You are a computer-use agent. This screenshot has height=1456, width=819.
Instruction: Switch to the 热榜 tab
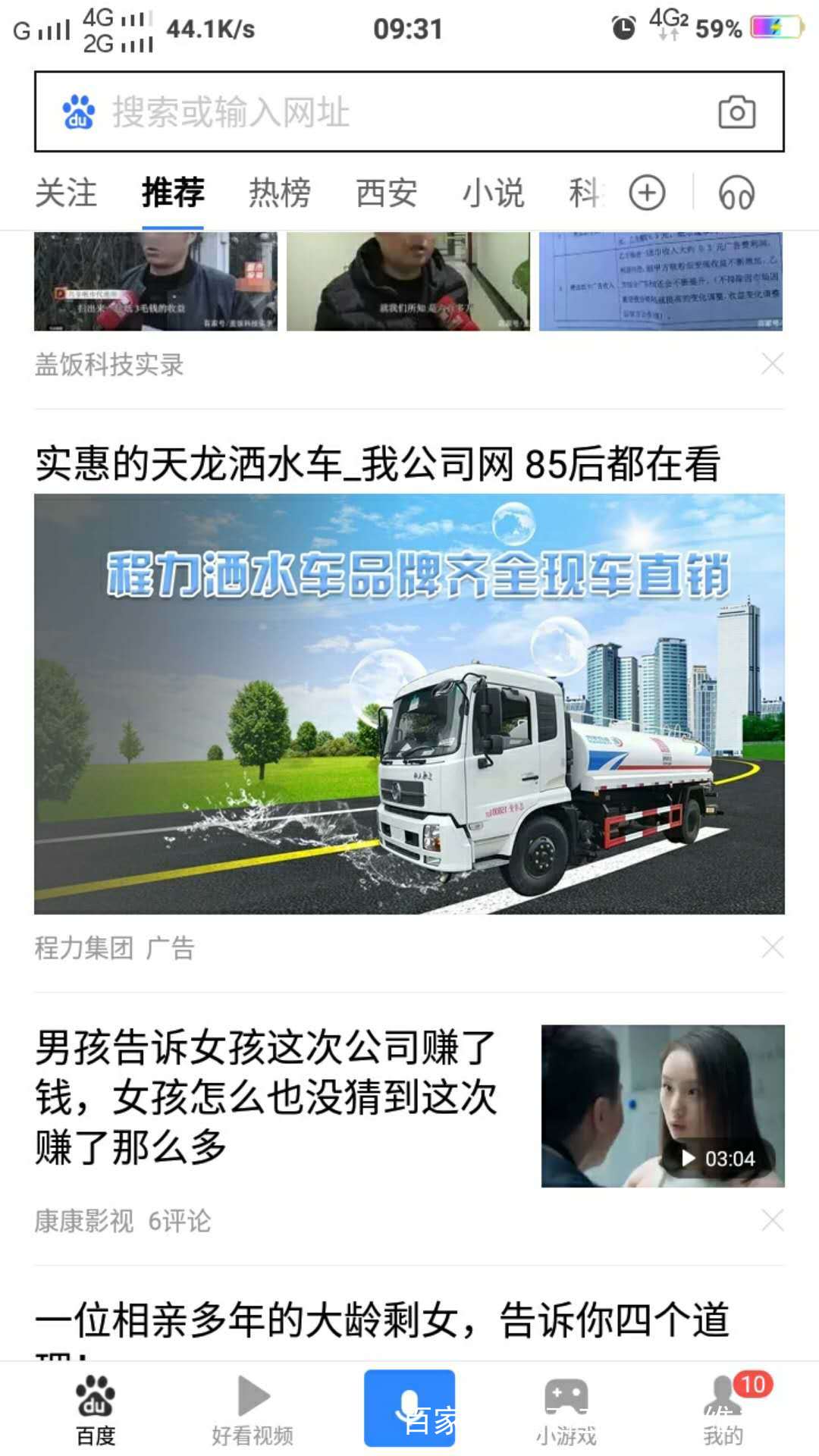280,193
